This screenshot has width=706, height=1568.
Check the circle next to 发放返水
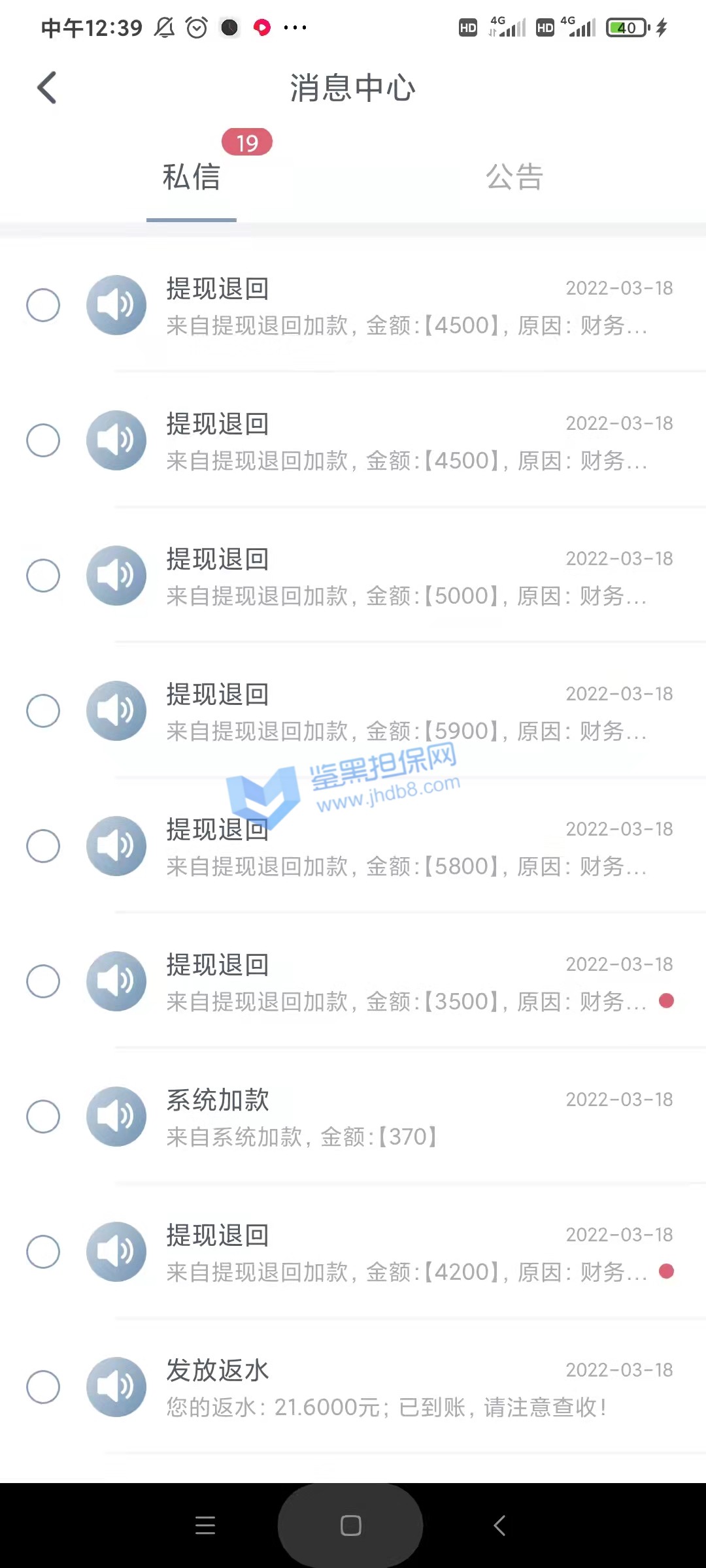coord(43,1387)
